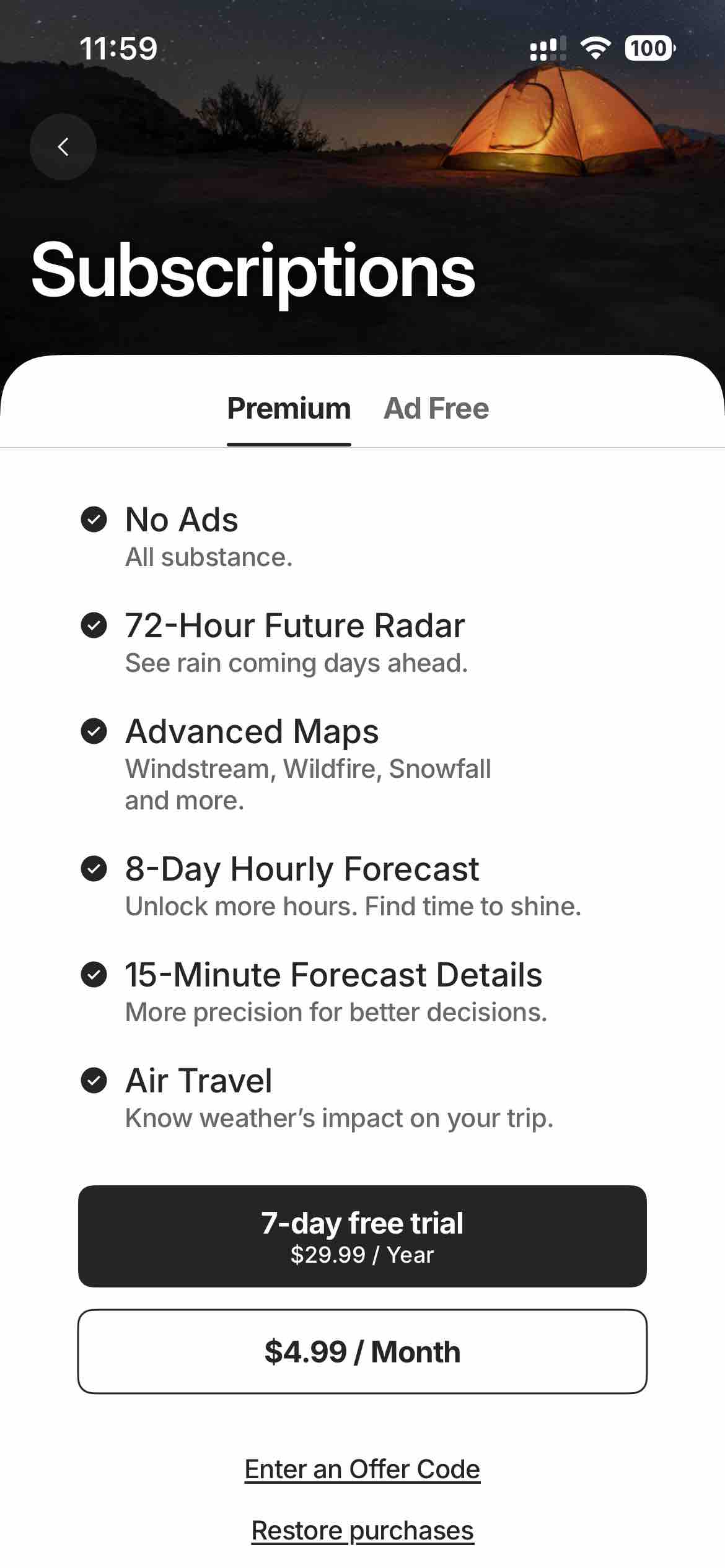
Task: Select the checkmark icon beside Advanced Maps
Action: (x=94, y=733)
